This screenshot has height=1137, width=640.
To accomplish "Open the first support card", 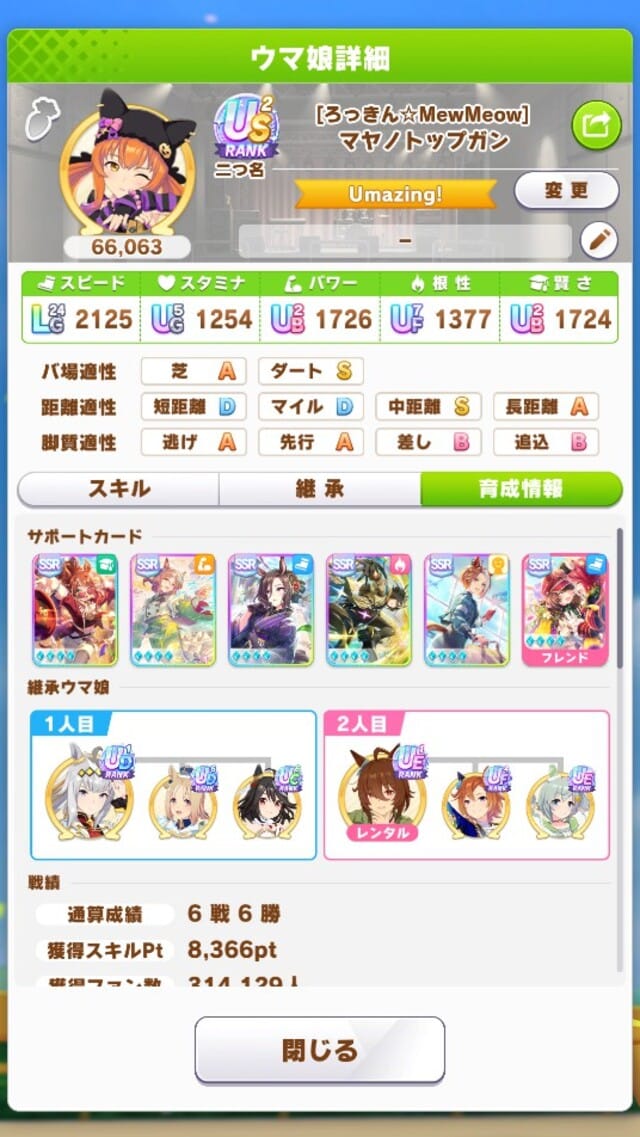I will coord(75,610).
